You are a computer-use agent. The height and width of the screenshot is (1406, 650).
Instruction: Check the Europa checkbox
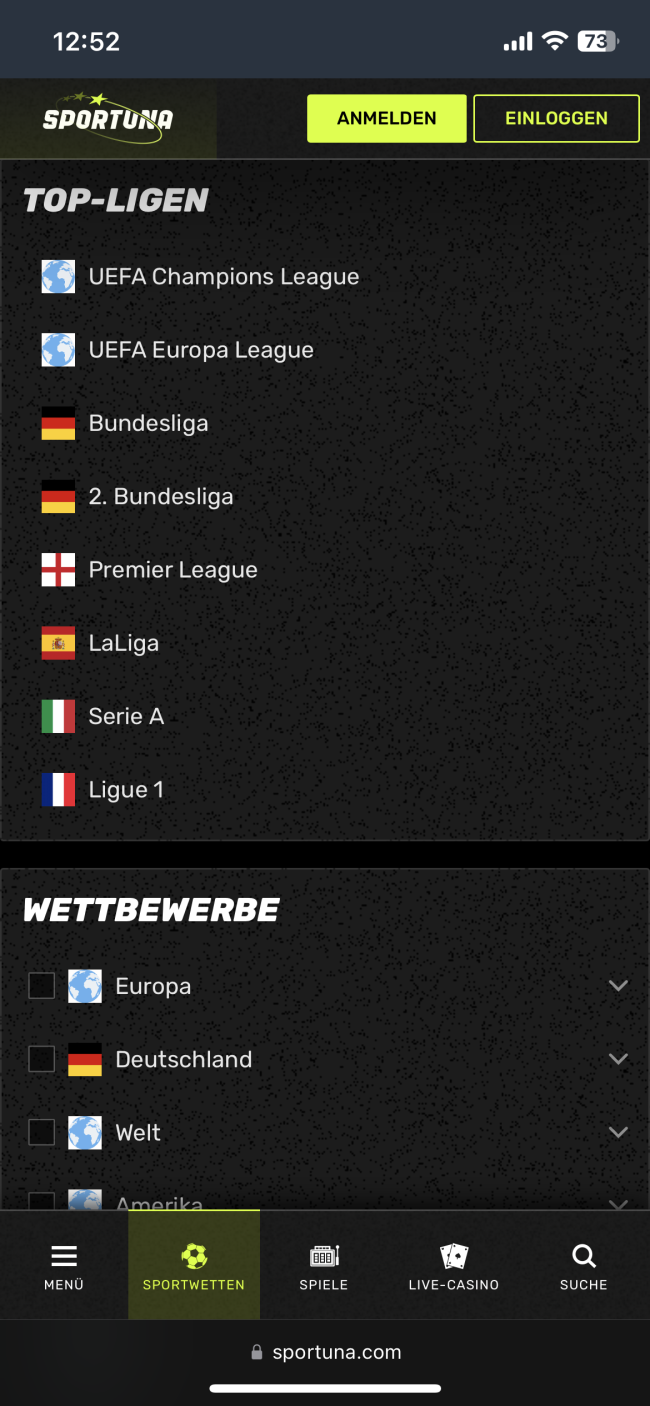click(41, 986)
